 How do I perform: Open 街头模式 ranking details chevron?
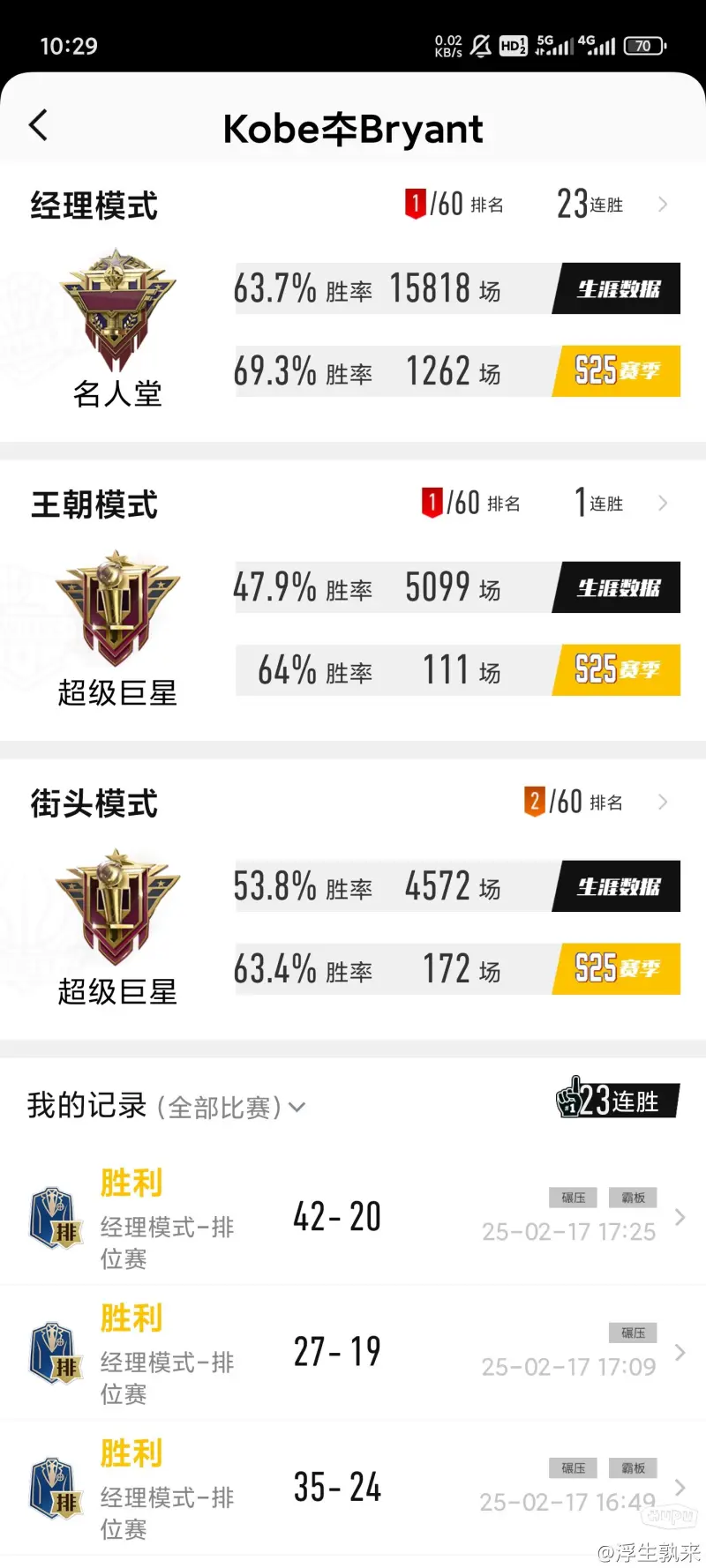tap(663, 803)
